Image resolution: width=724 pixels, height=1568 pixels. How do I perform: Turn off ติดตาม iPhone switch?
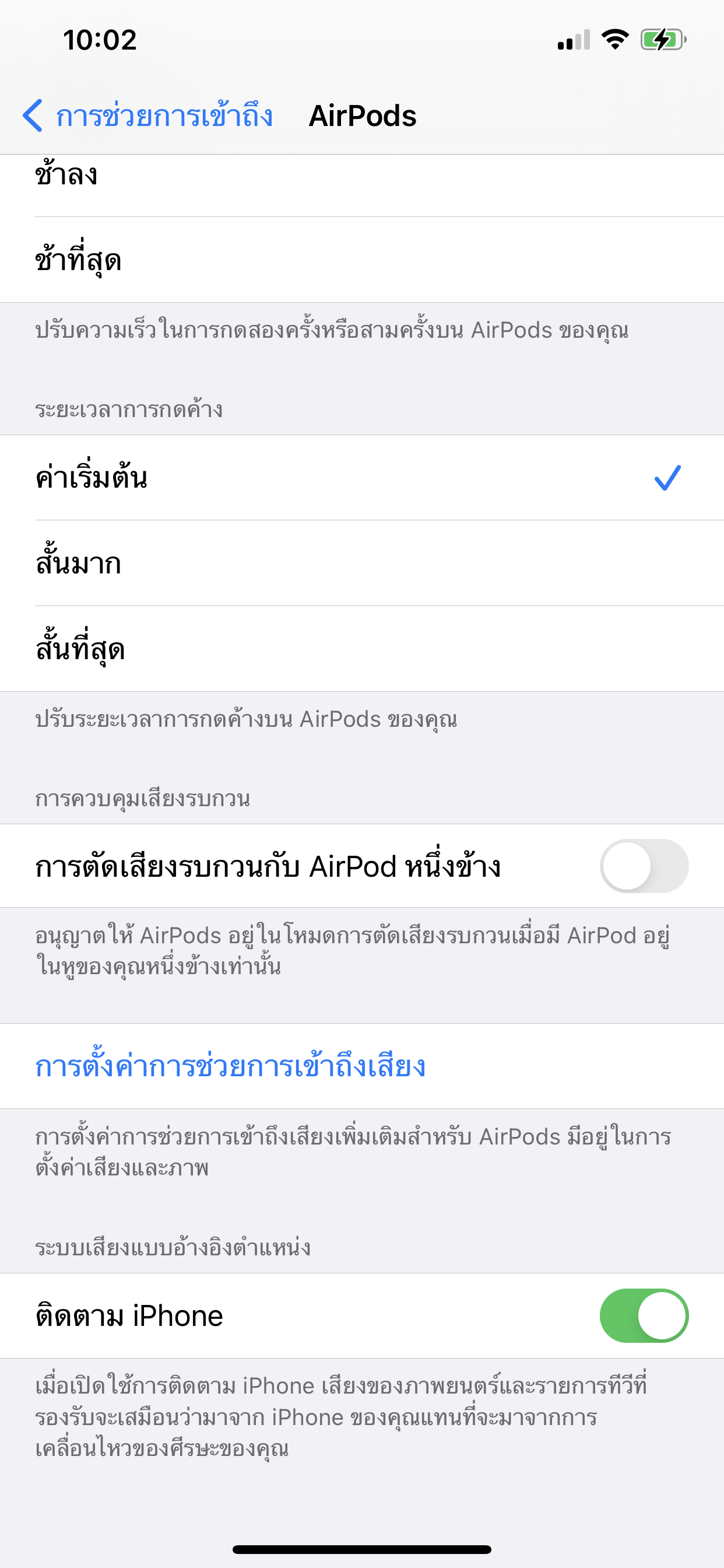pos(643,1315)
